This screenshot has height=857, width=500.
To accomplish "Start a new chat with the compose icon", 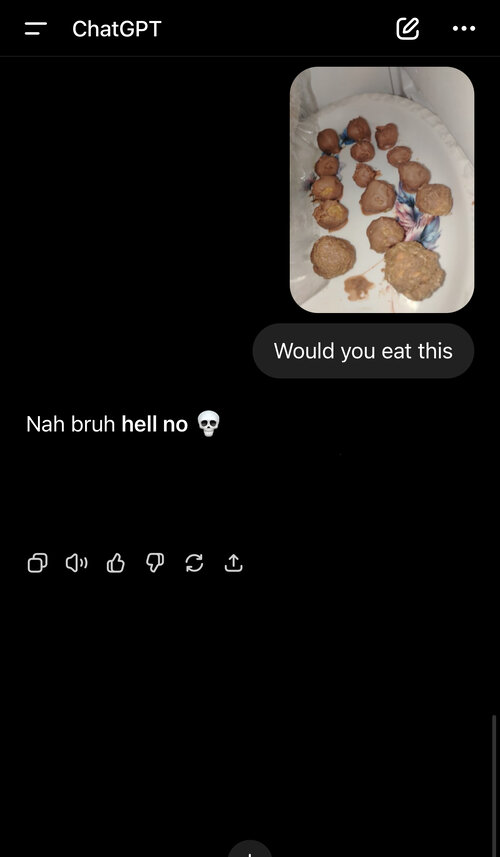I will (x=407, y=28).
